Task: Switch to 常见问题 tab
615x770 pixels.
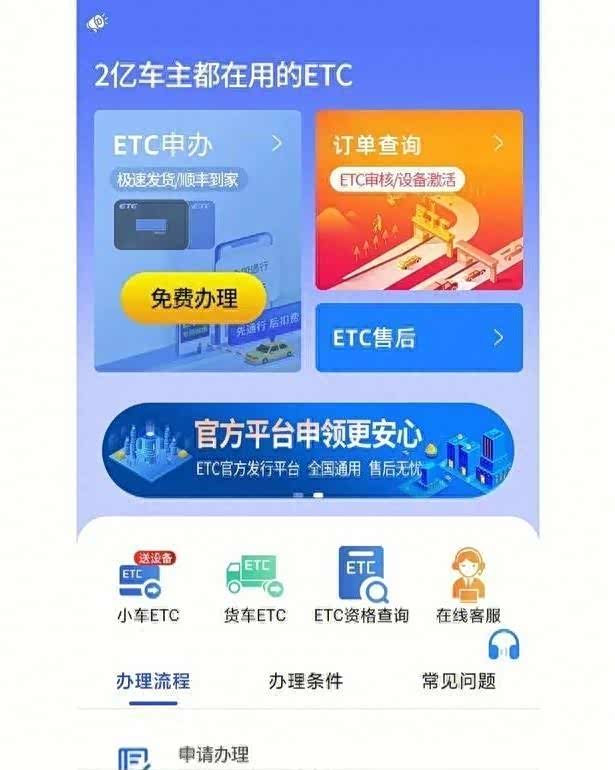Action: pos(459,682)
